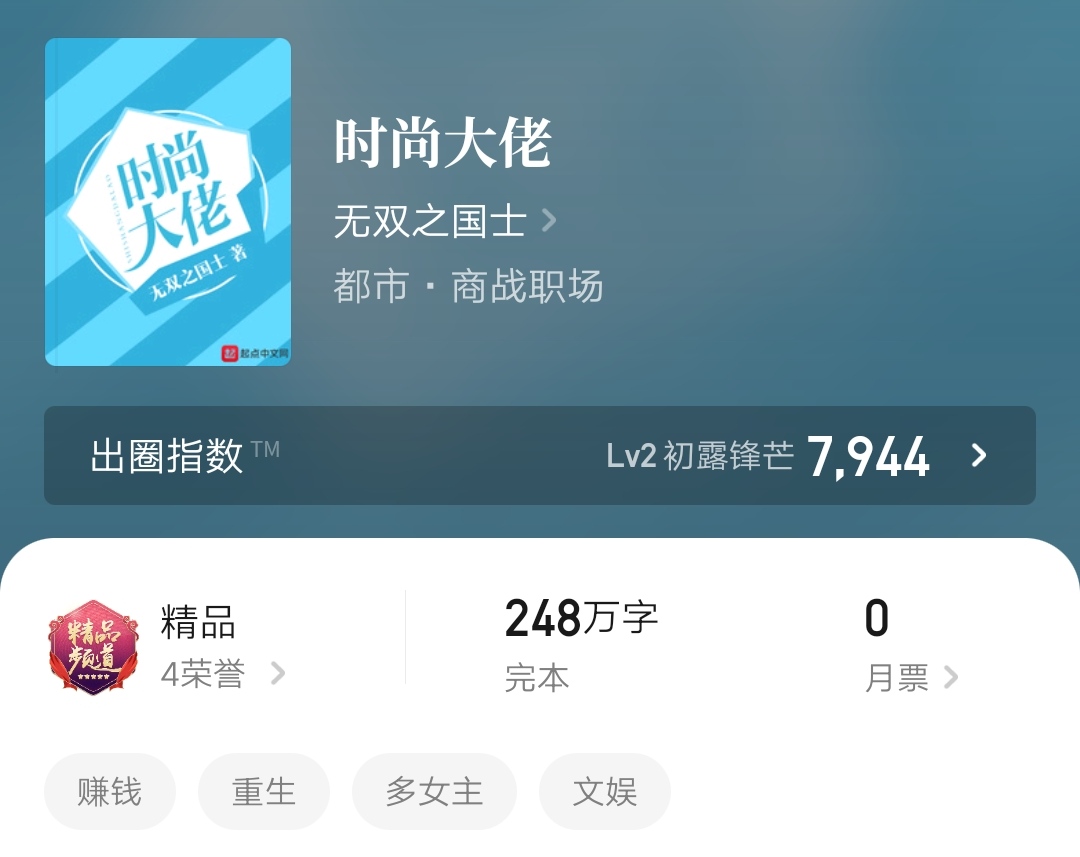The width and height of the screenshot is (1080, 857).
Task: Select the 多女主 tag chip
Action: (434, 792)
